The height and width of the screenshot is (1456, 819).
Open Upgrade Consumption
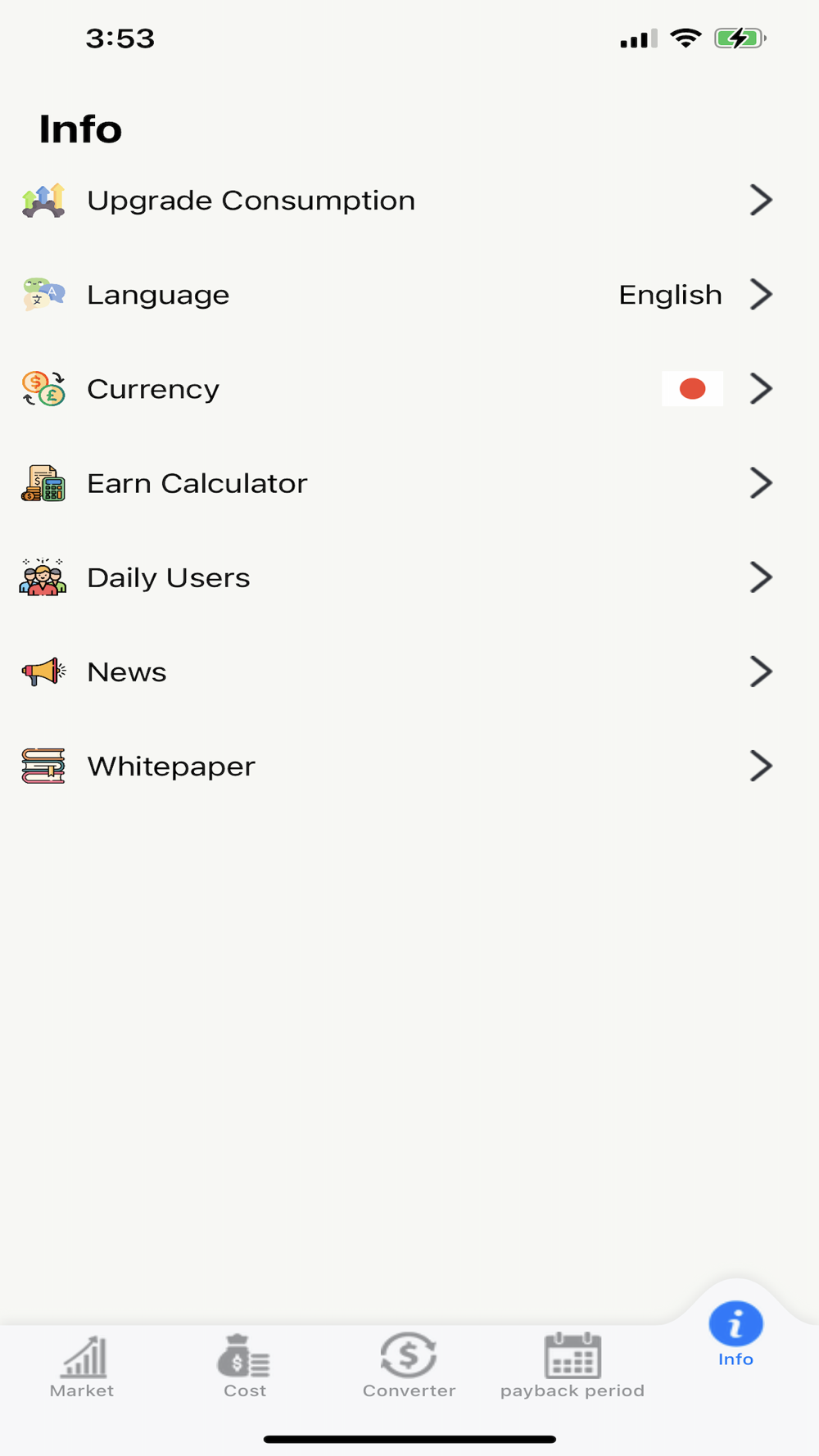pos(251,201)
